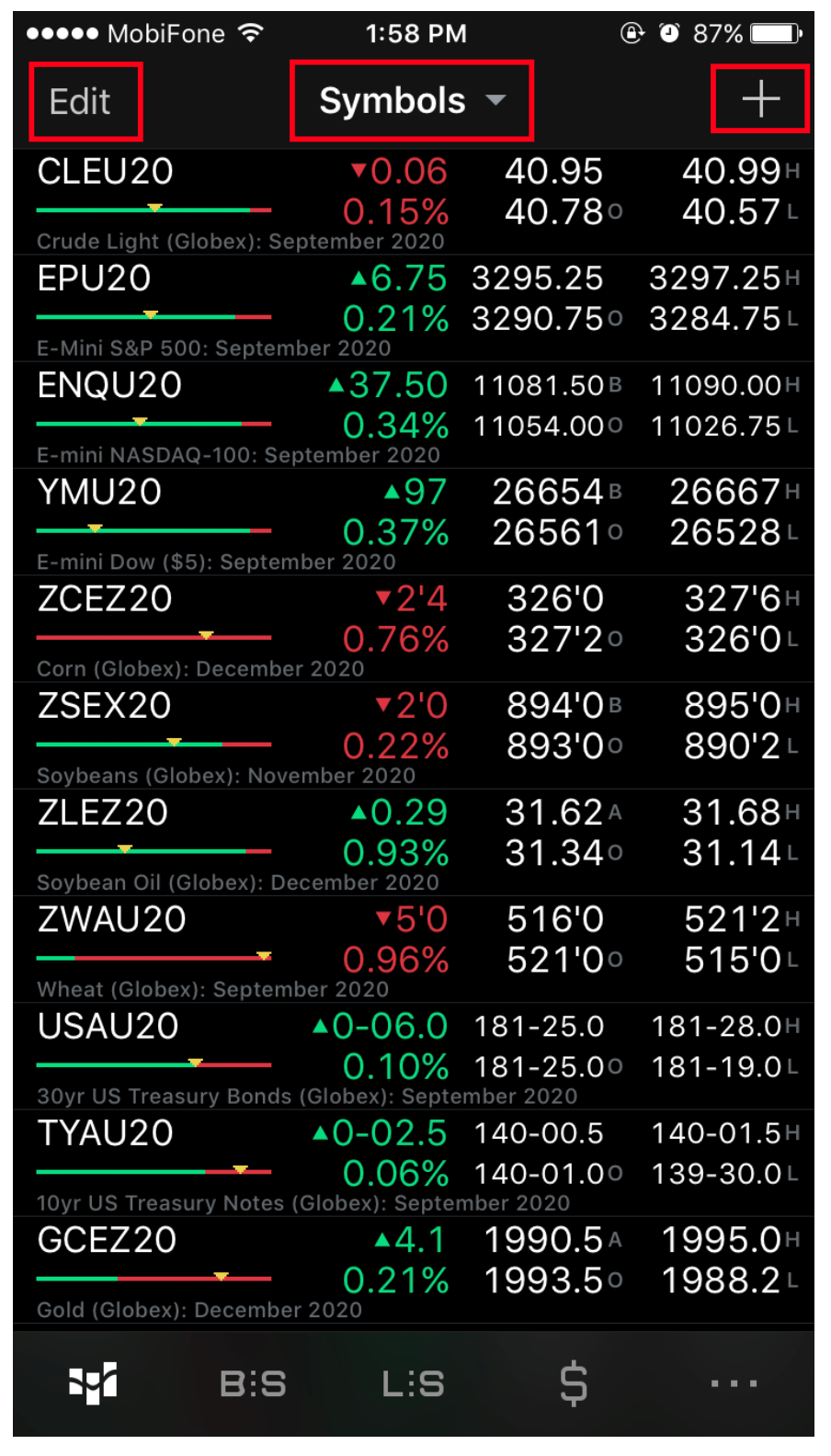Open CLEU20 Crude Light quote
The width and height of the screenshot is (831, 1456).
pyautogui.click(x=414, y=201)
